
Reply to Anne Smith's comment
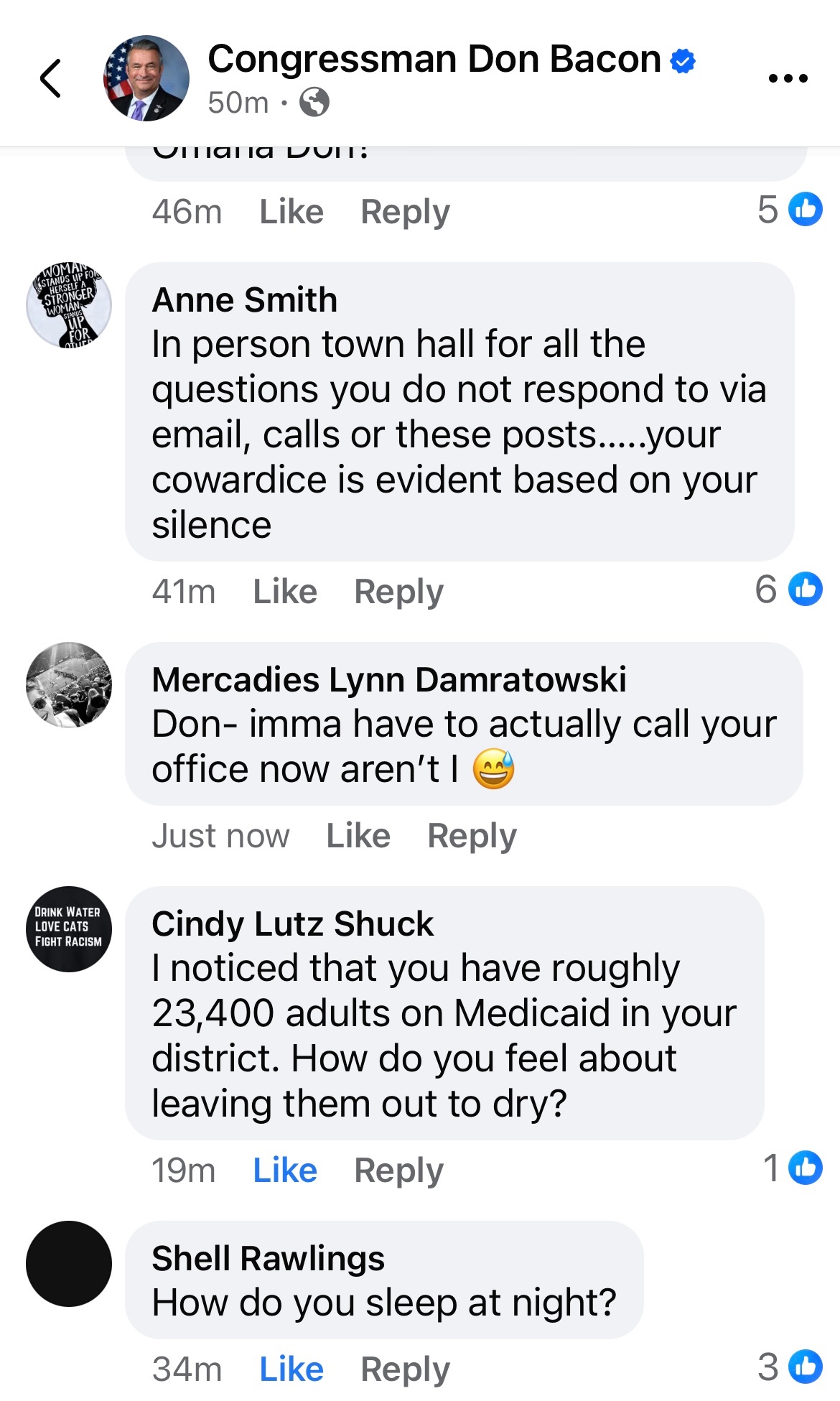tap(398, 592)
